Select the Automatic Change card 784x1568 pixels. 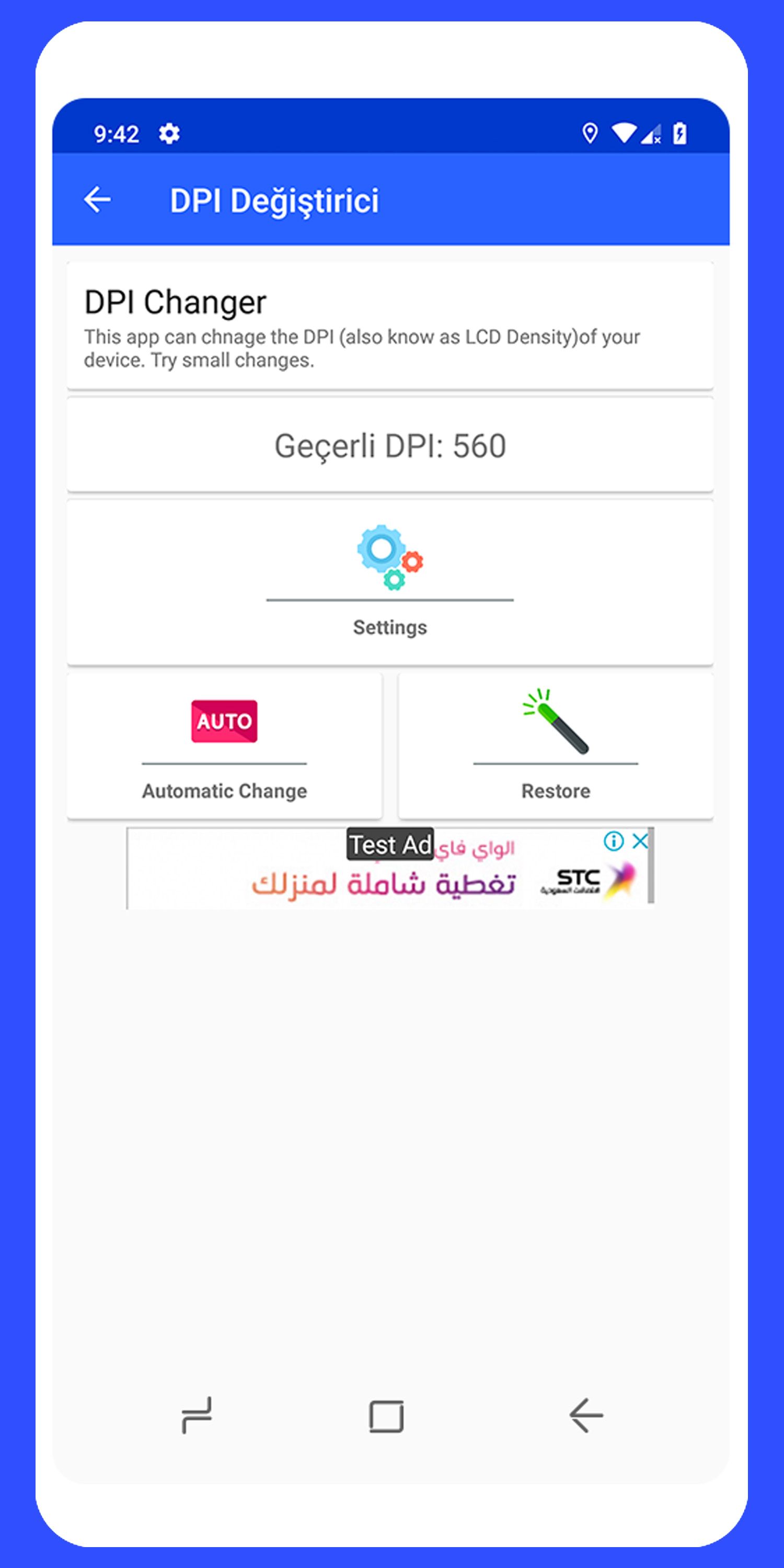tap(224, 746)
